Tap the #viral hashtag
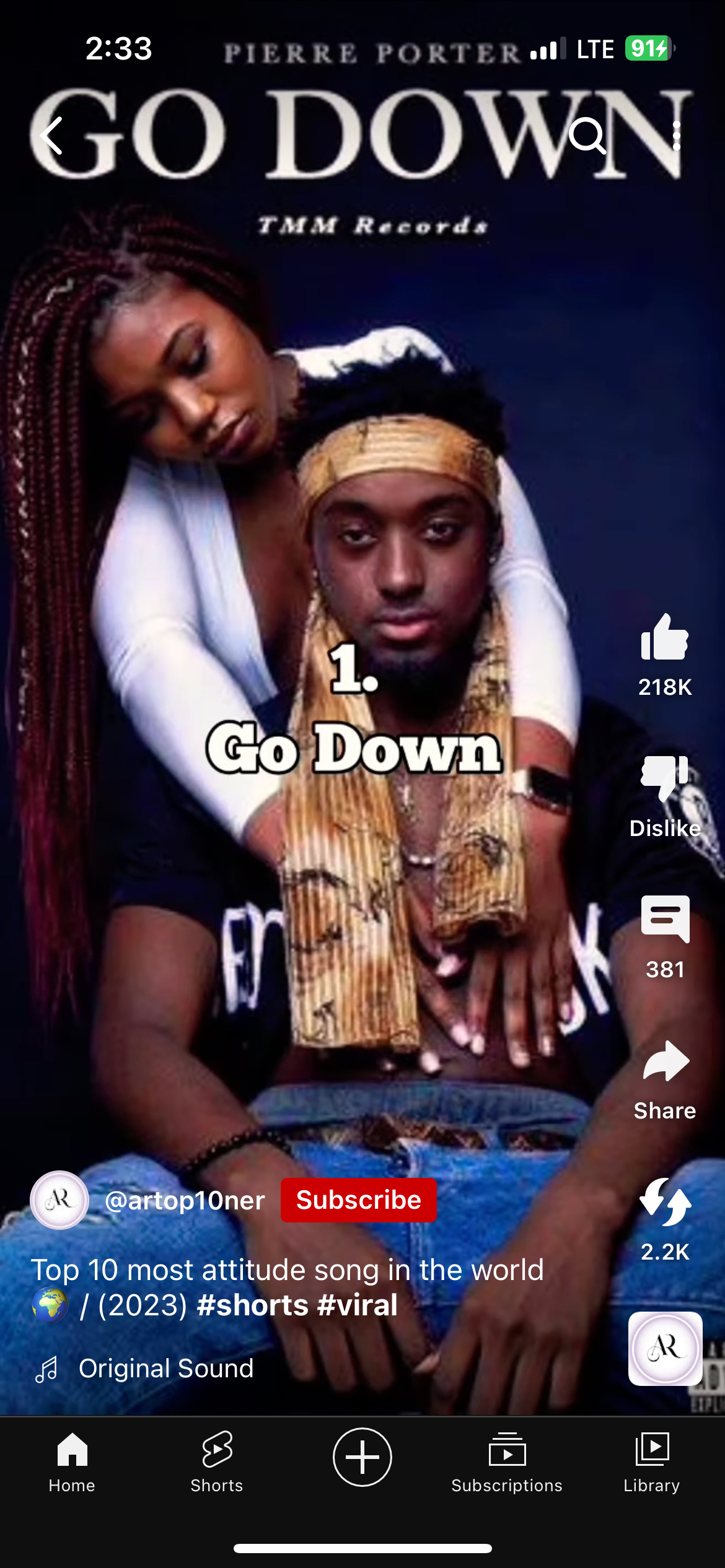725x1568 pixels. coord(357,1305)
